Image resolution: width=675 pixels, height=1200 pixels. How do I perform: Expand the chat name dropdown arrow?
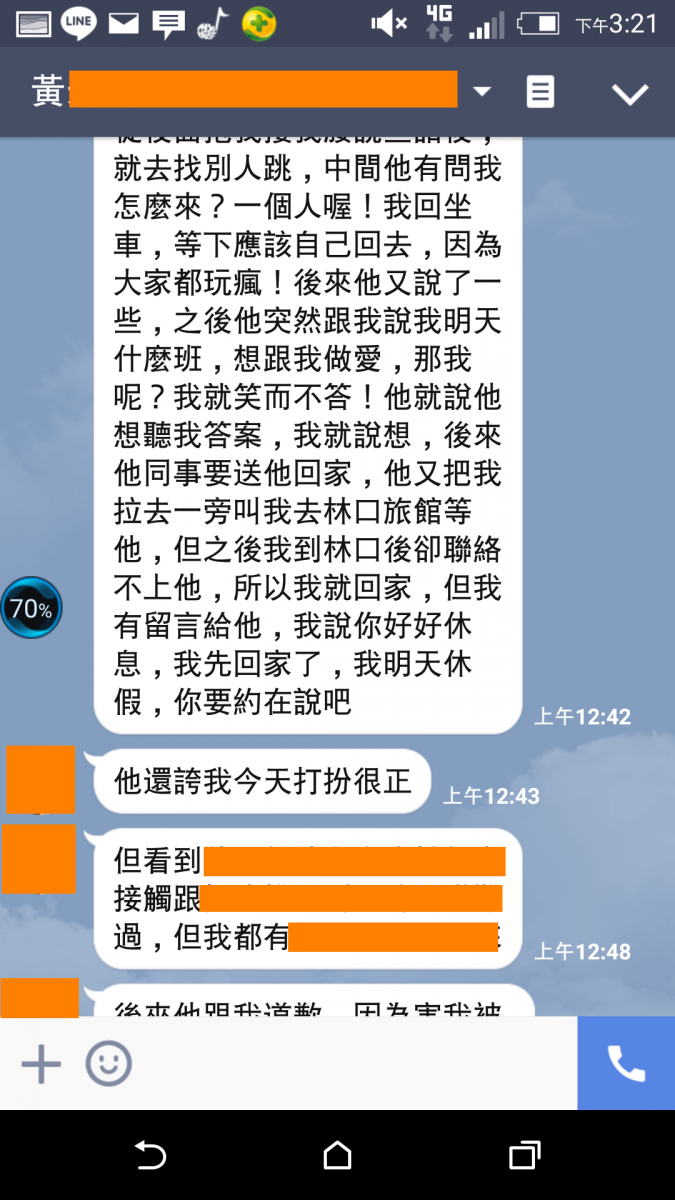click(x=482, y=92)
